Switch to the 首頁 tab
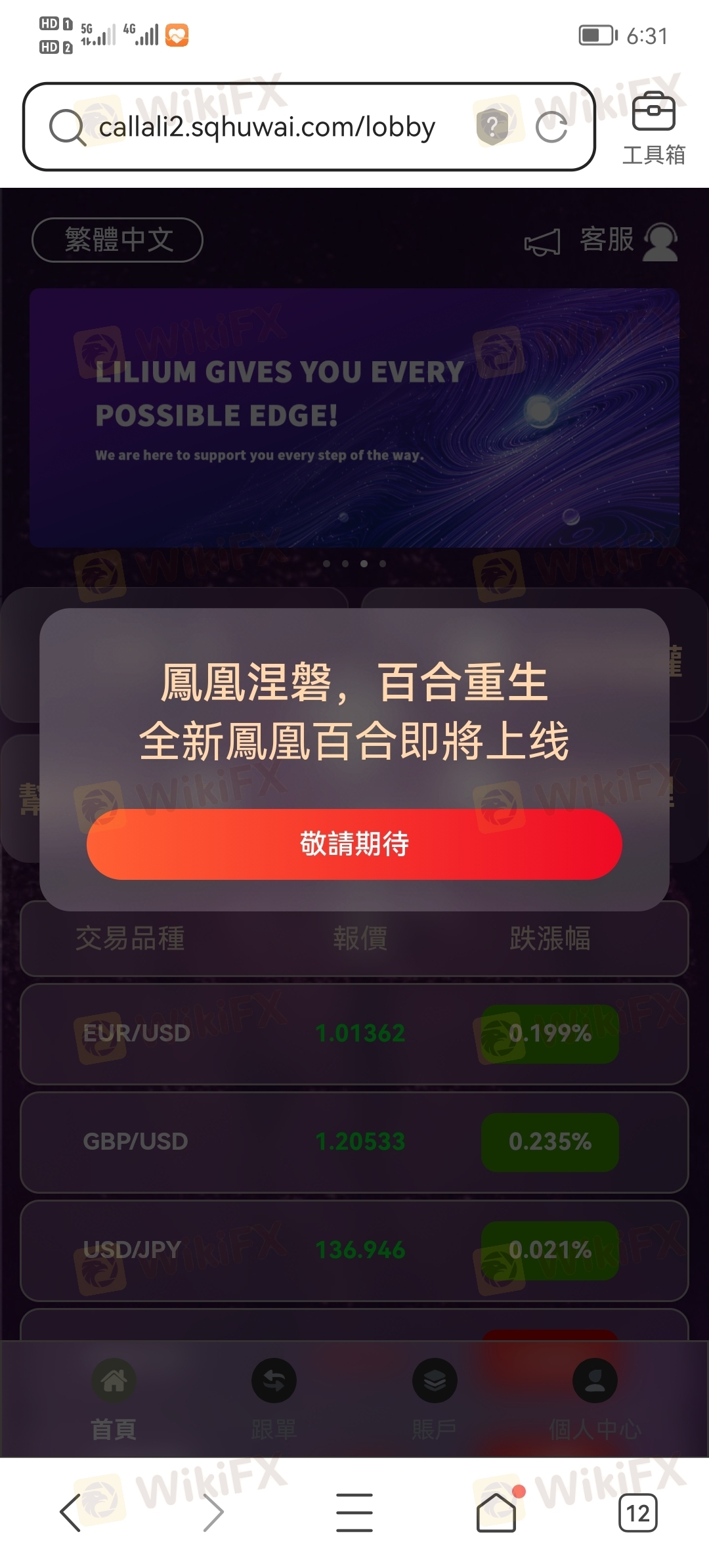Screen dimensions: 709x1568 pos(114,1399)
